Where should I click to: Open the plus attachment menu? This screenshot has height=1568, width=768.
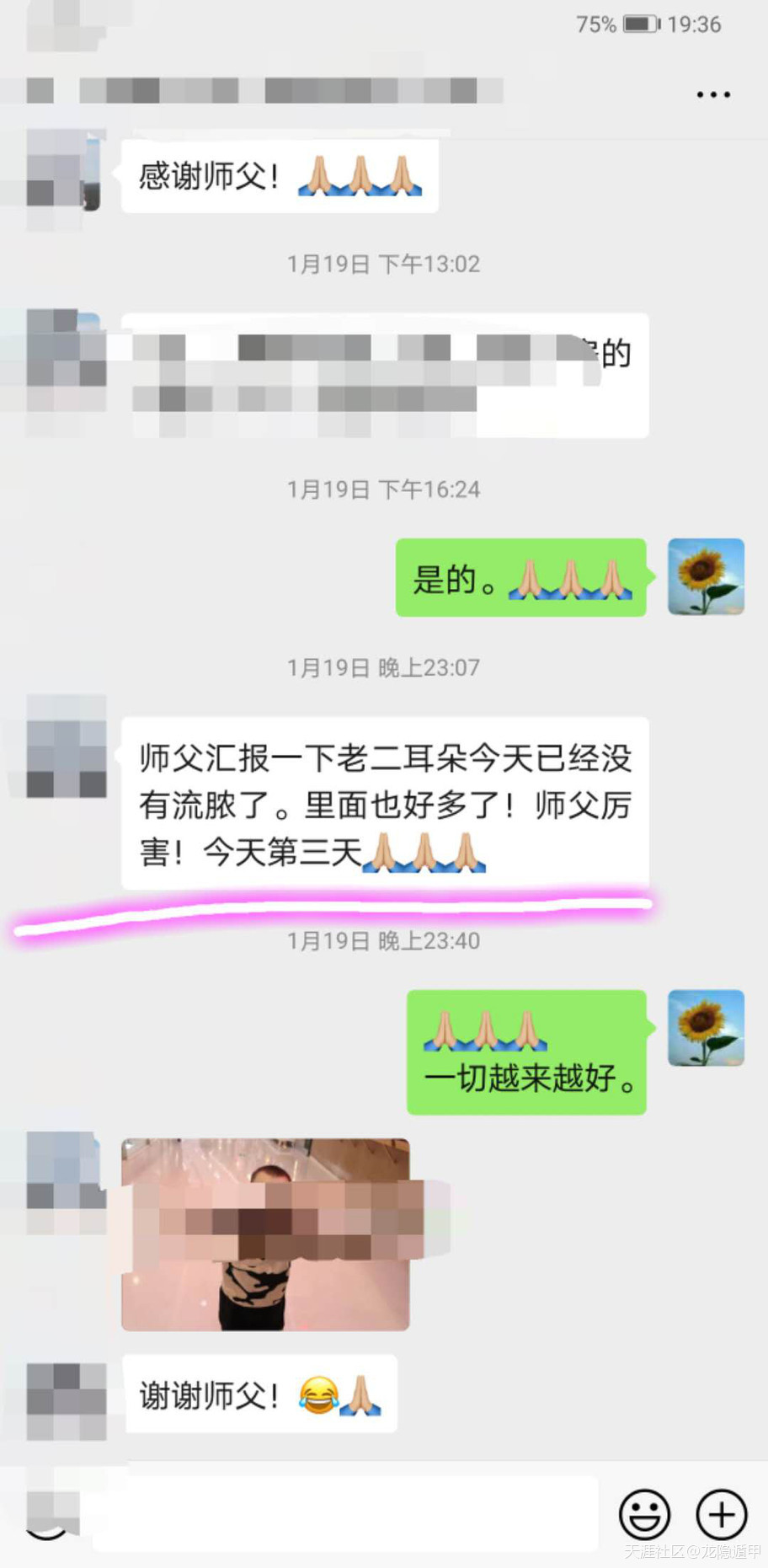tap(721, 1514)
